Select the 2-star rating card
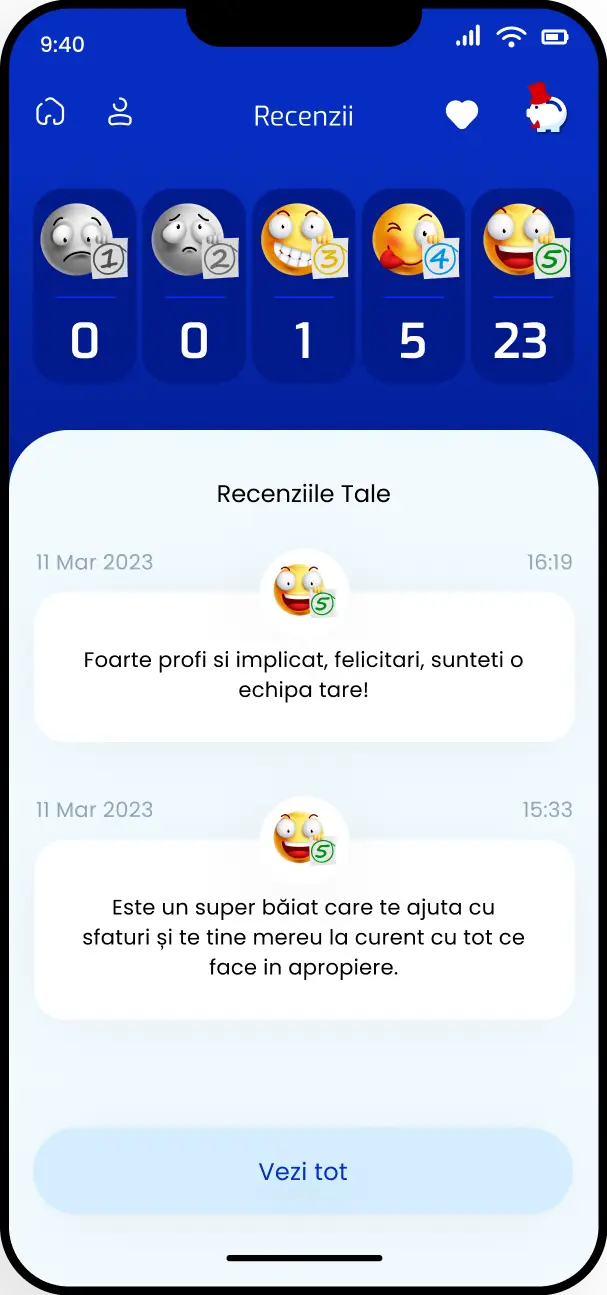The width and height of the screenshot is (607, 1295). click(x=194, y=285)
